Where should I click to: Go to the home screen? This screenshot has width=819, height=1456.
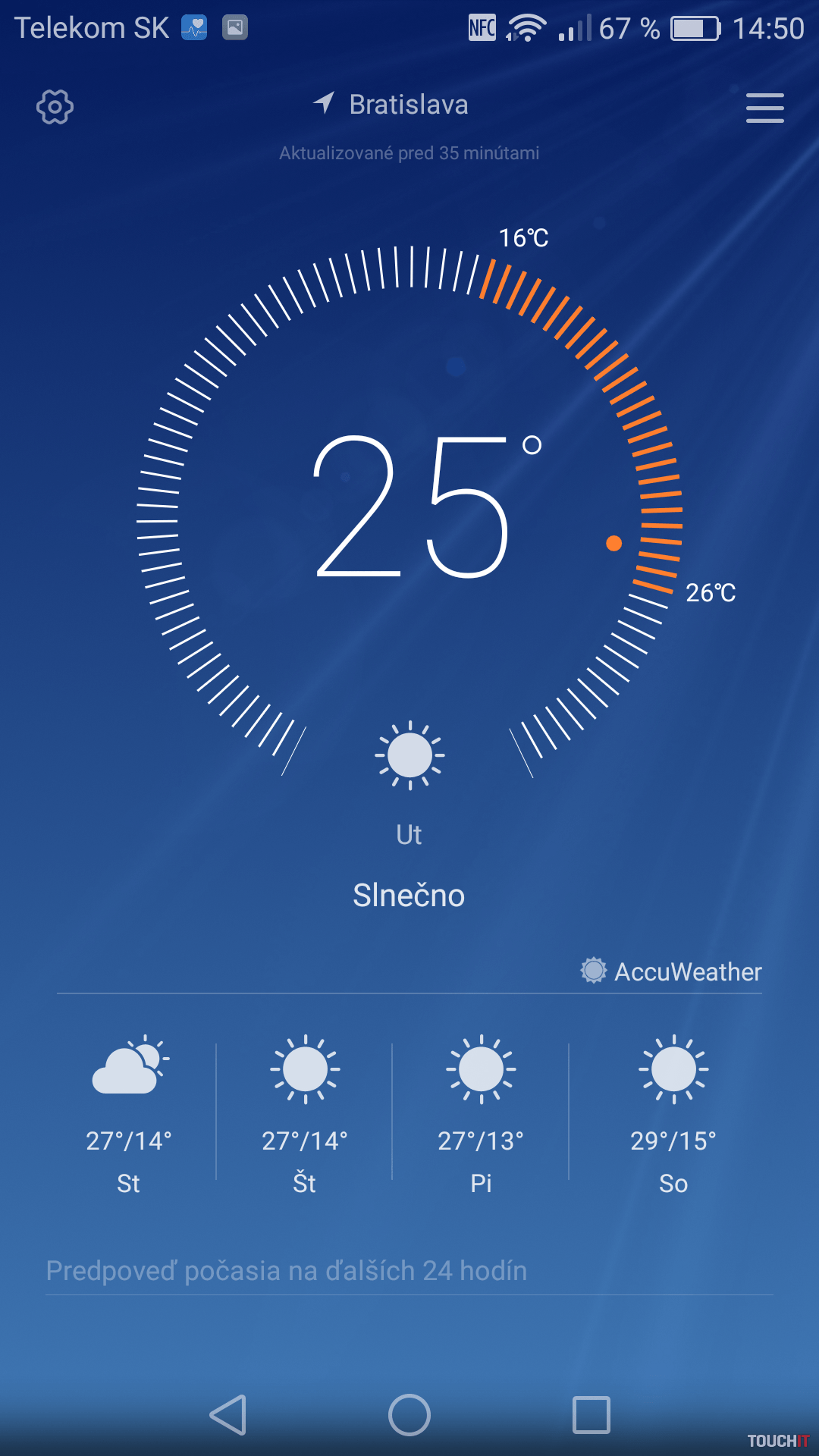[x=409, y=1415]
